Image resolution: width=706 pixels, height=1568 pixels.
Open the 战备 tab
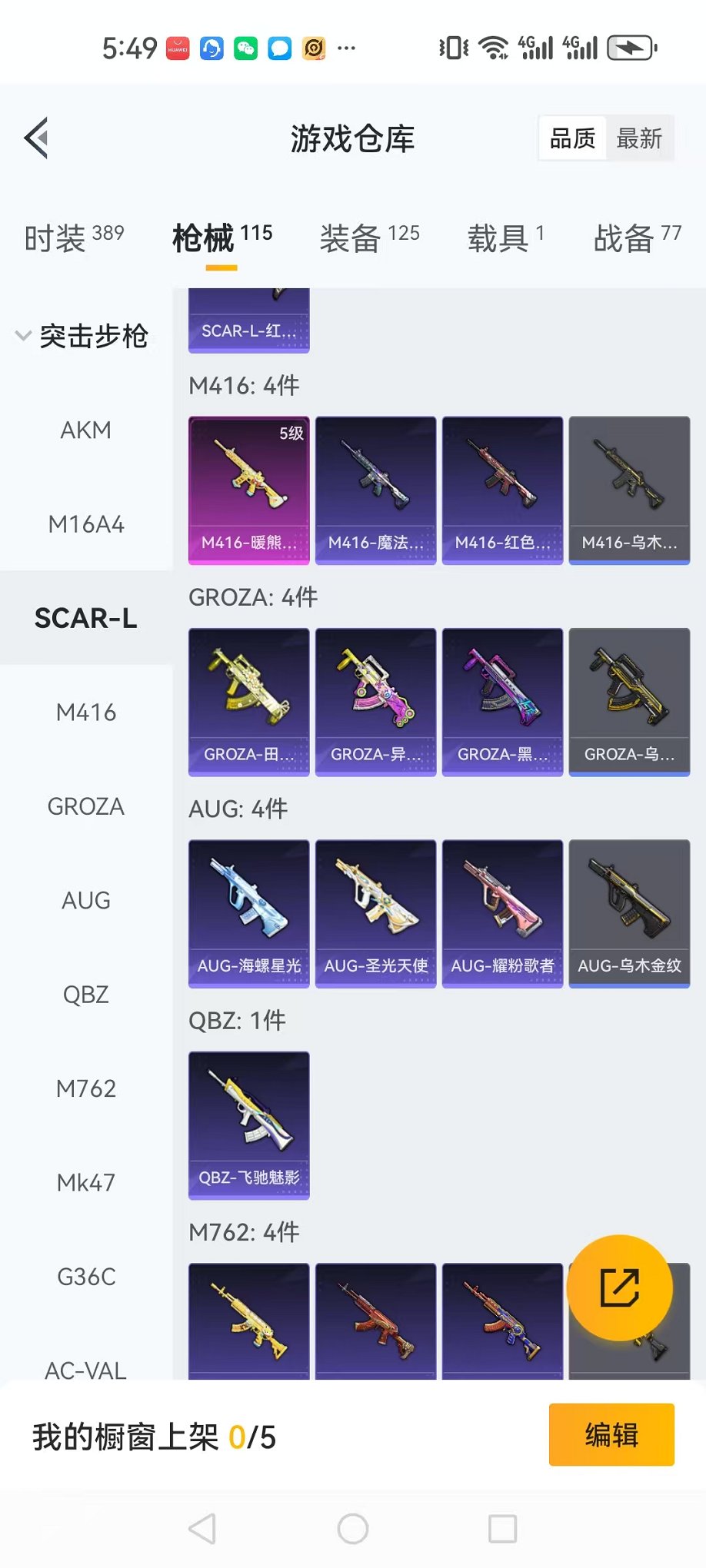[x=637, y=238]
